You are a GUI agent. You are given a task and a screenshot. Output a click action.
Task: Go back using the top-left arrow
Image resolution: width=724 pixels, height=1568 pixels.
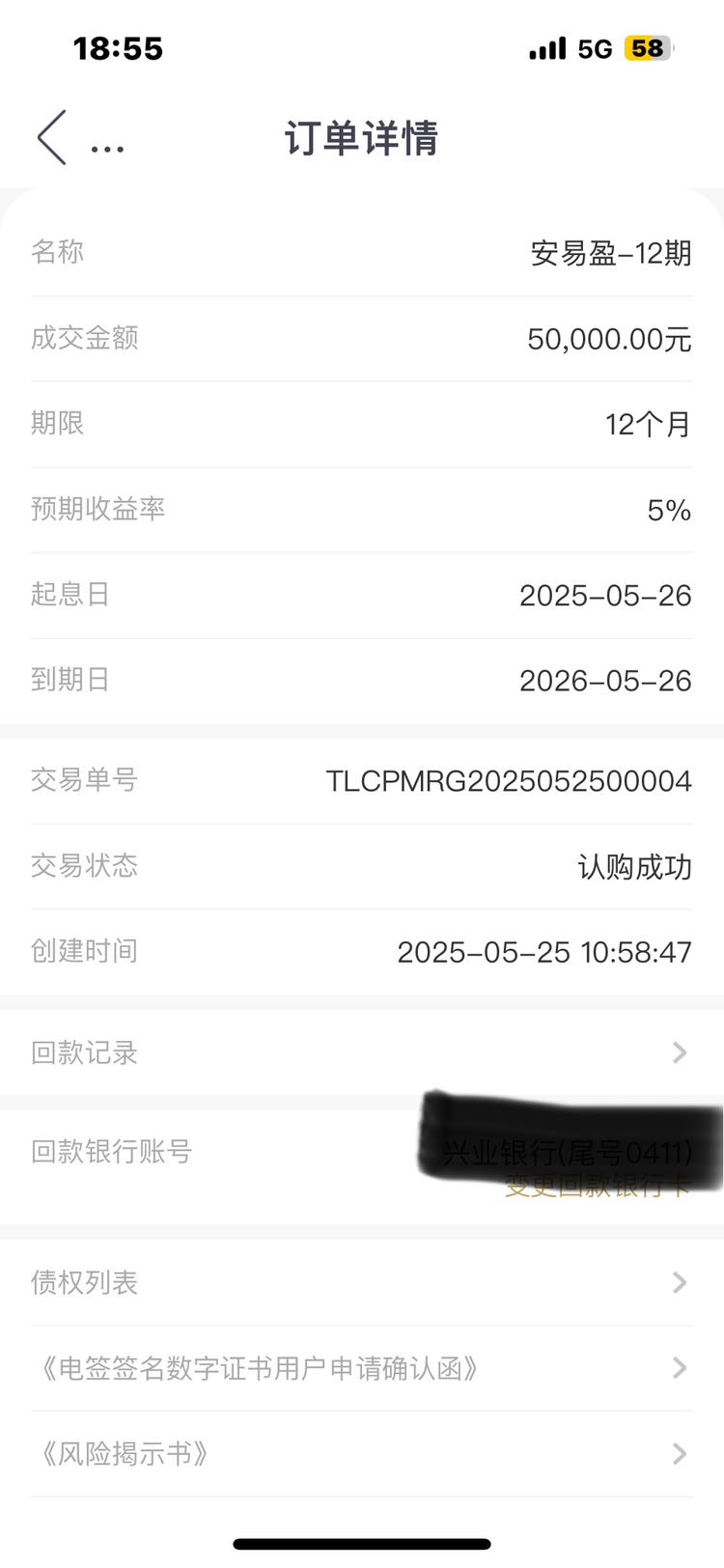point(52,137)
